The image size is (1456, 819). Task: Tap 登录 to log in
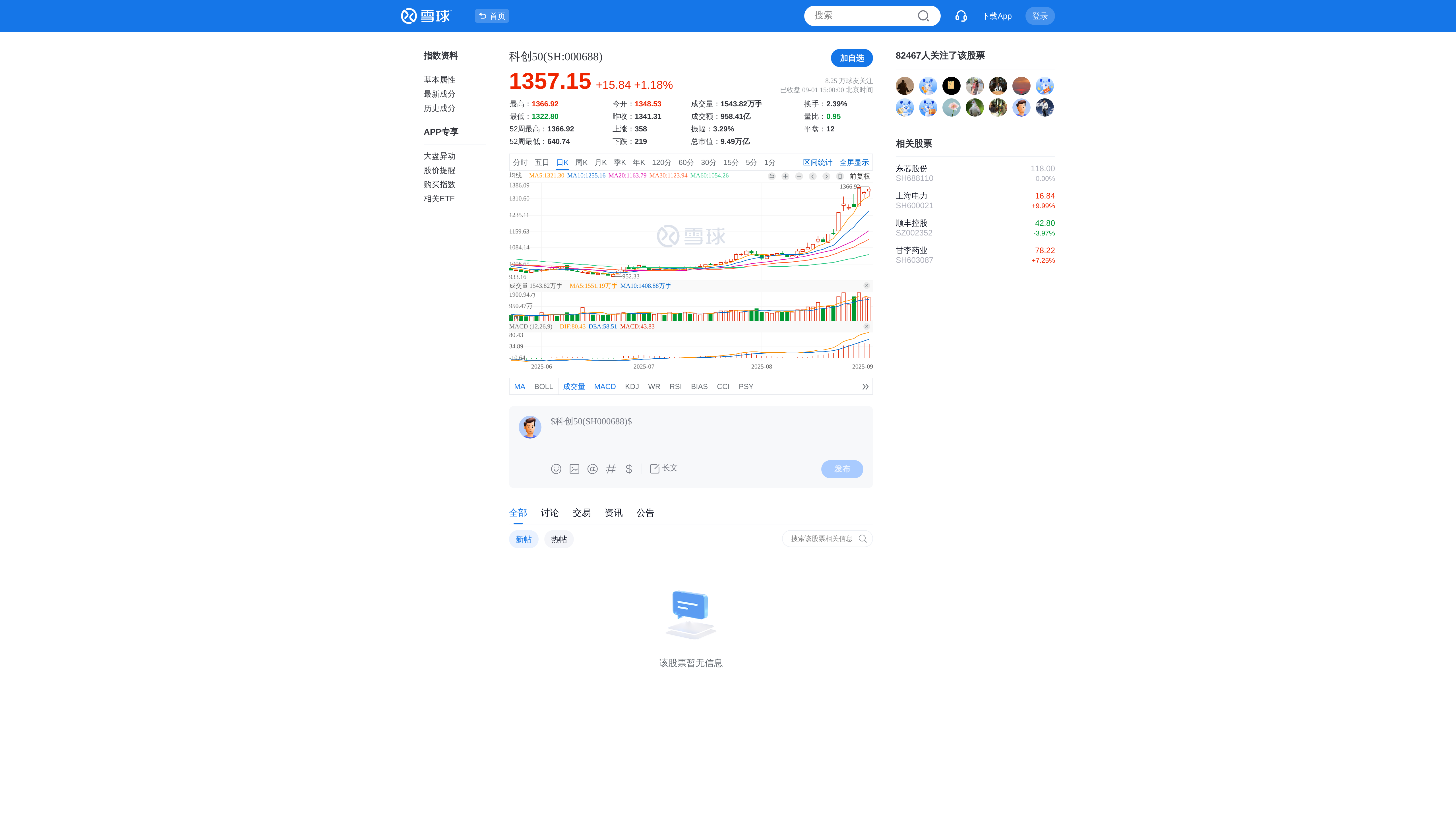coord(1039,16)
